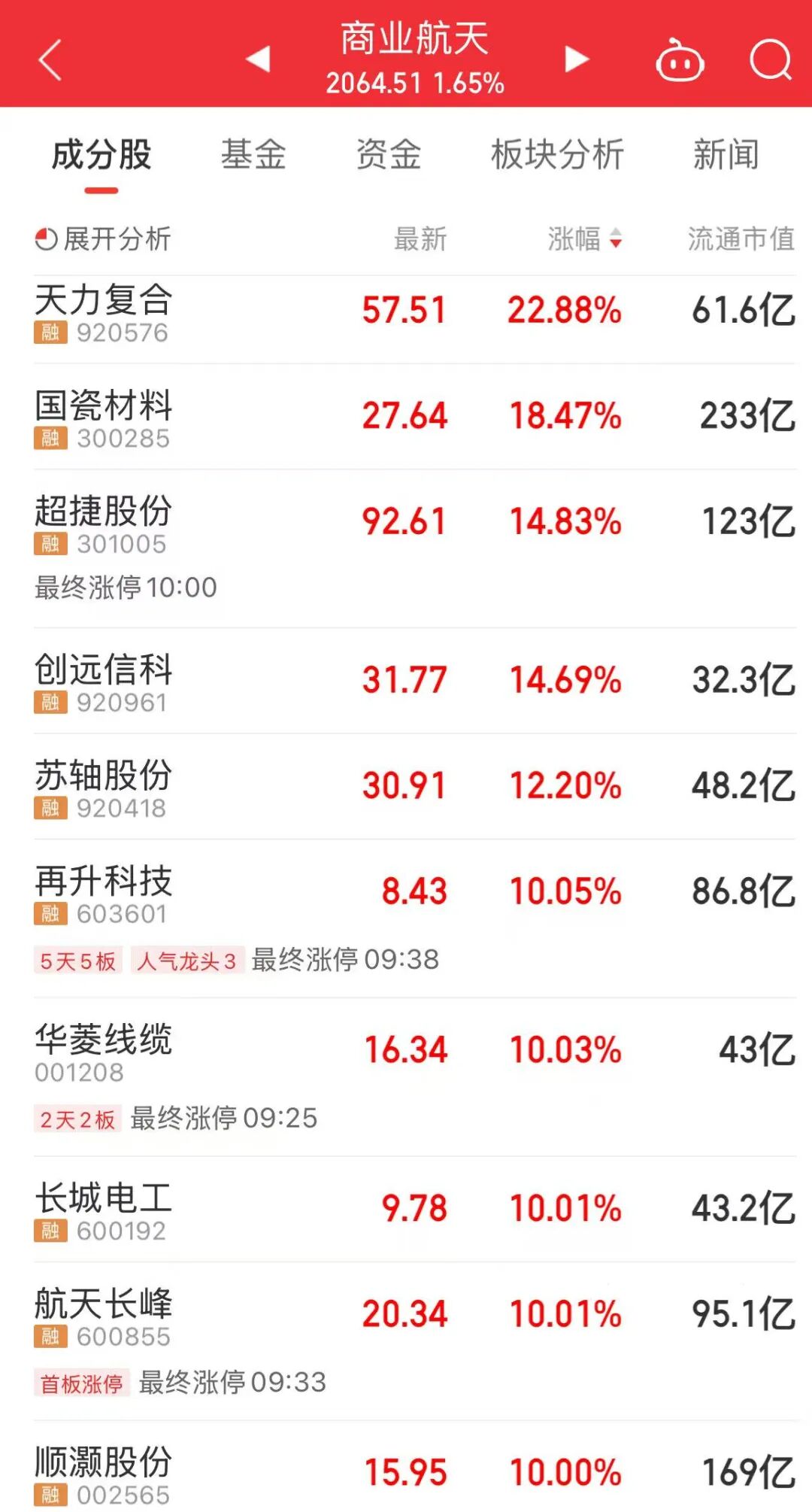Click the pie chart icon next to 展开分析
812x1512 pixels.
(47, 239)
